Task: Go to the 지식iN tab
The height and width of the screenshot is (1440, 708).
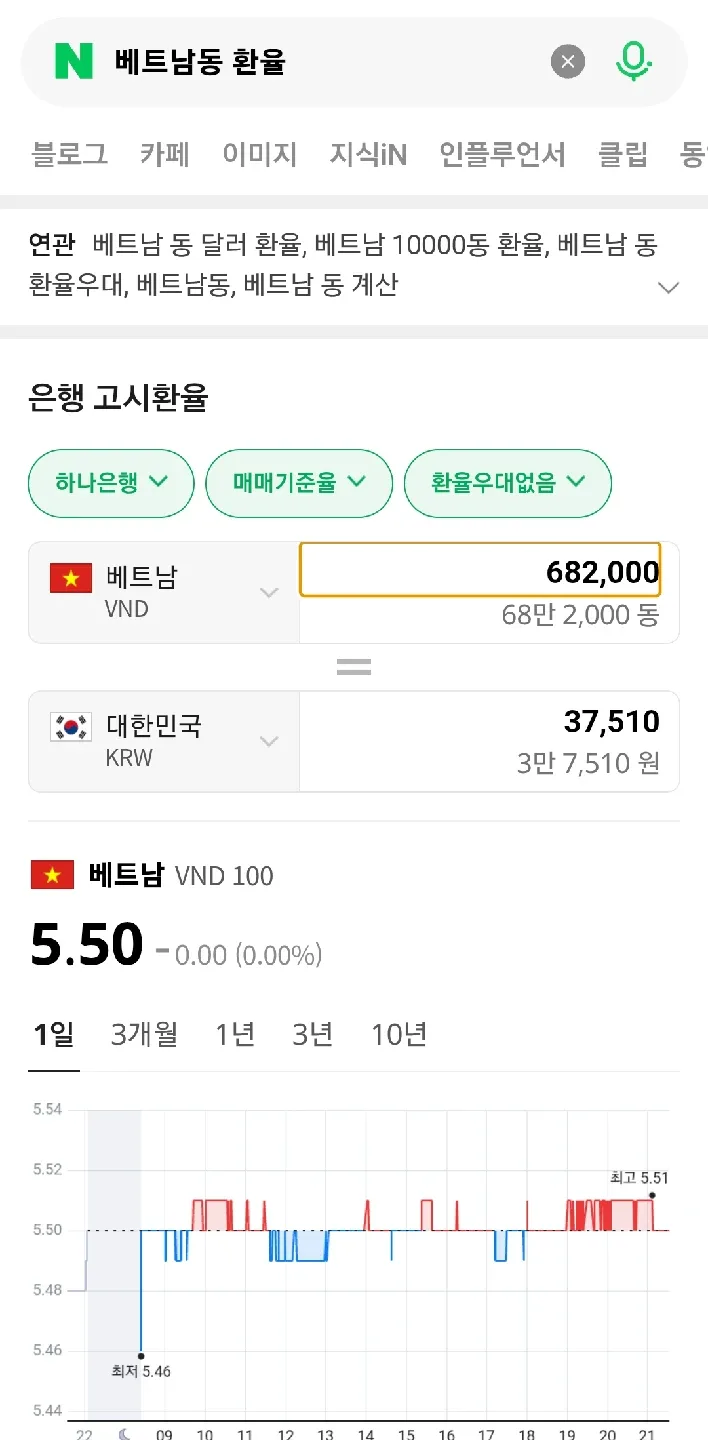Action: (x=368, y=154)
